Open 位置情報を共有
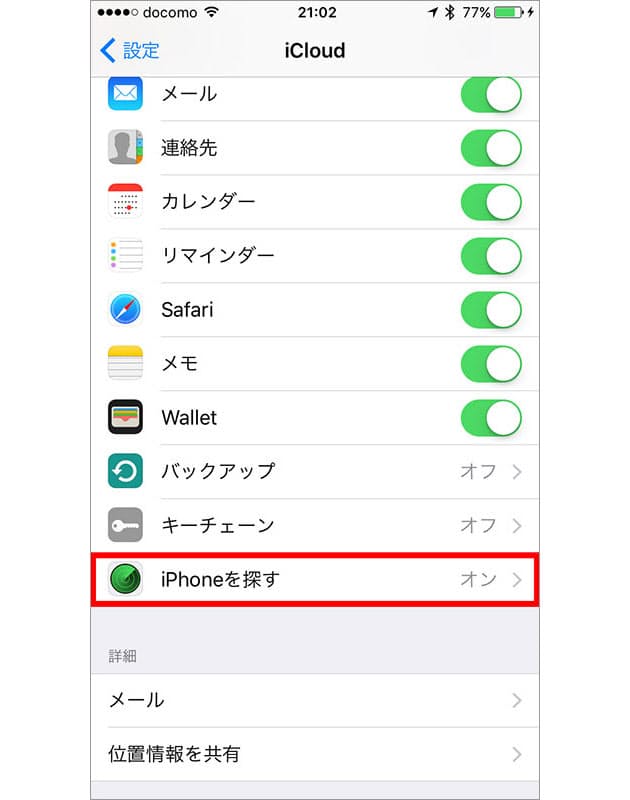Screen dimensions: 630x800 [x=315, y=754]
